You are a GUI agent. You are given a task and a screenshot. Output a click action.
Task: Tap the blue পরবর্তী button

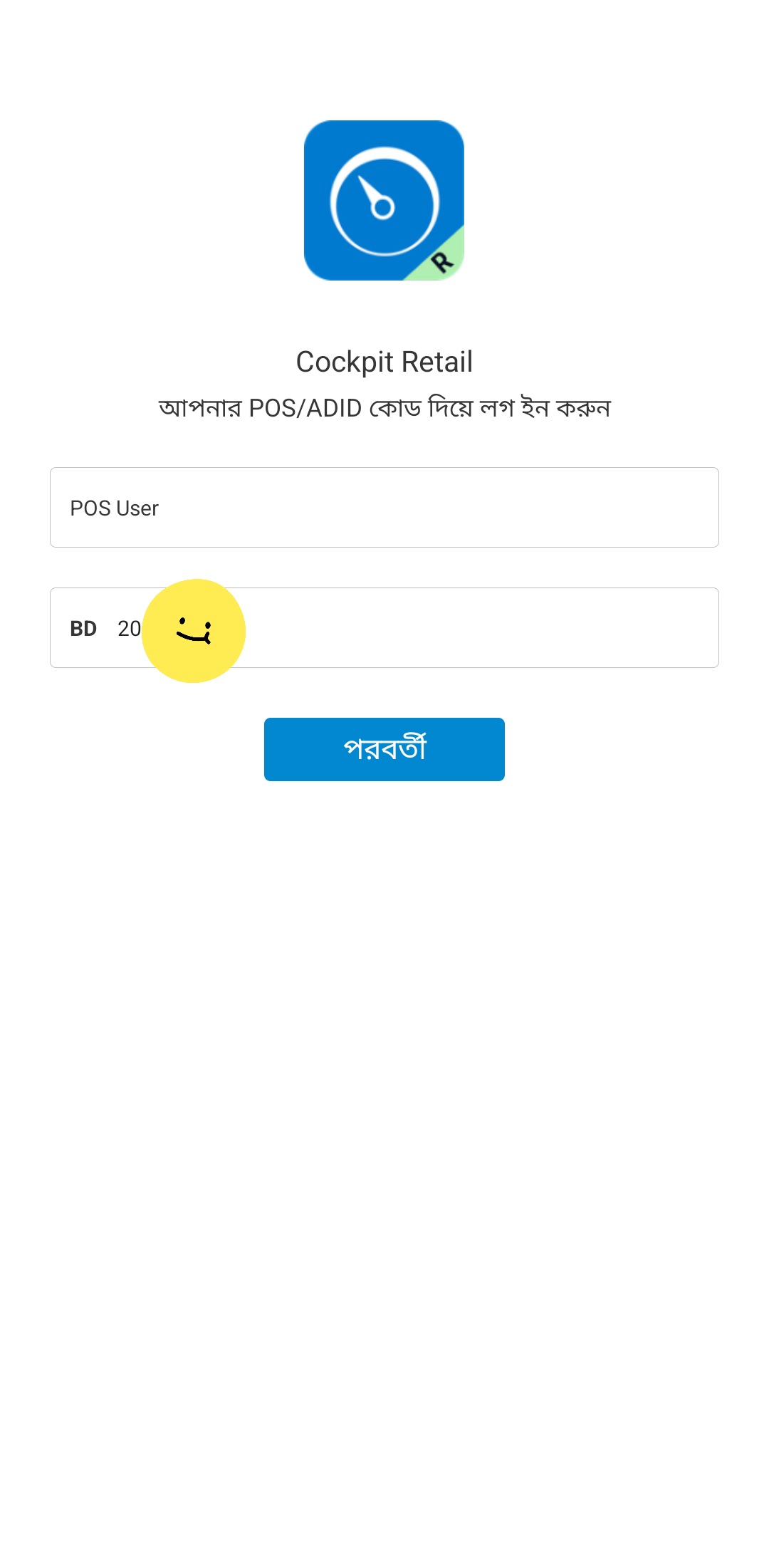click(384, 749)
